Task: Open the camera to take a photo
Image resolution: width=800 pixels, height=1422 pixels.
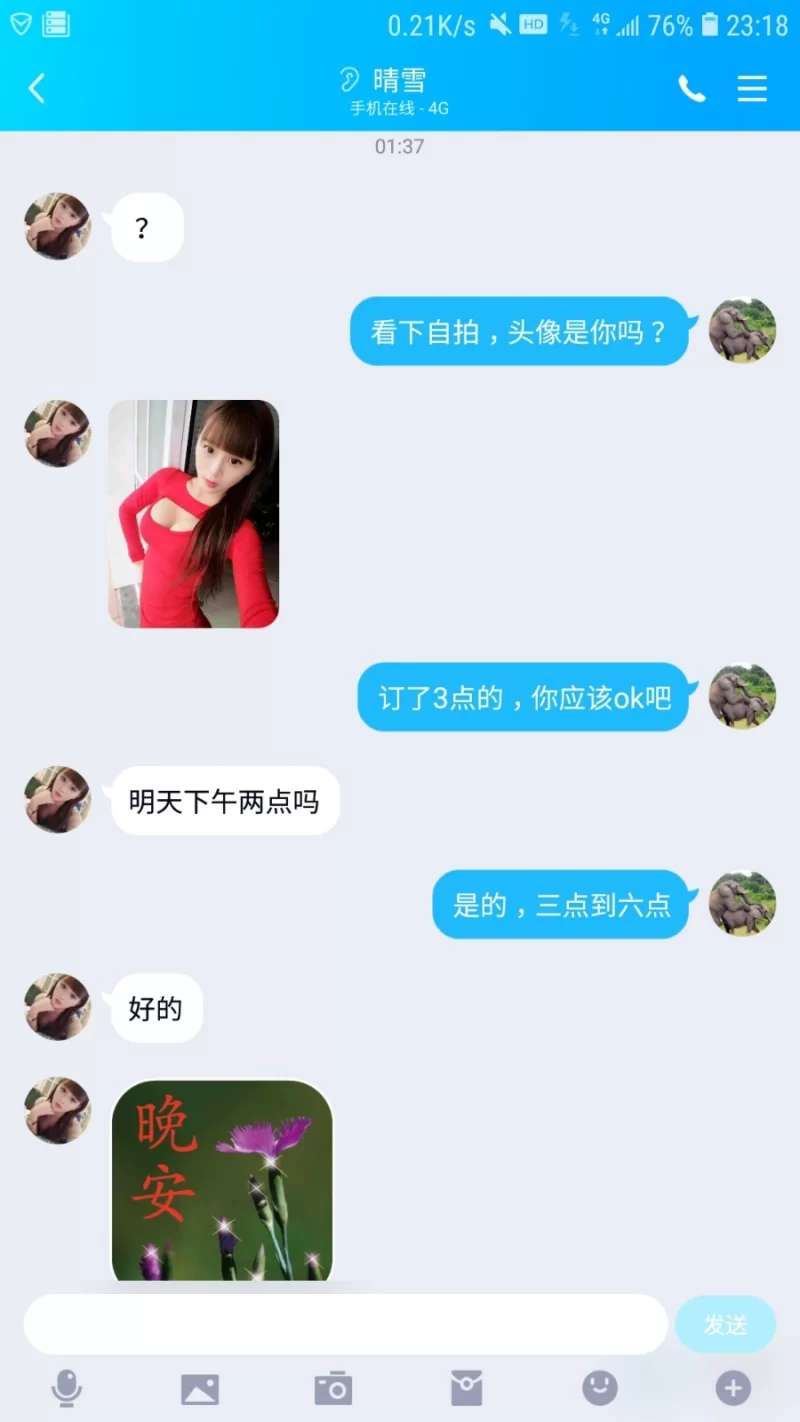Action: coord(333,1388)
